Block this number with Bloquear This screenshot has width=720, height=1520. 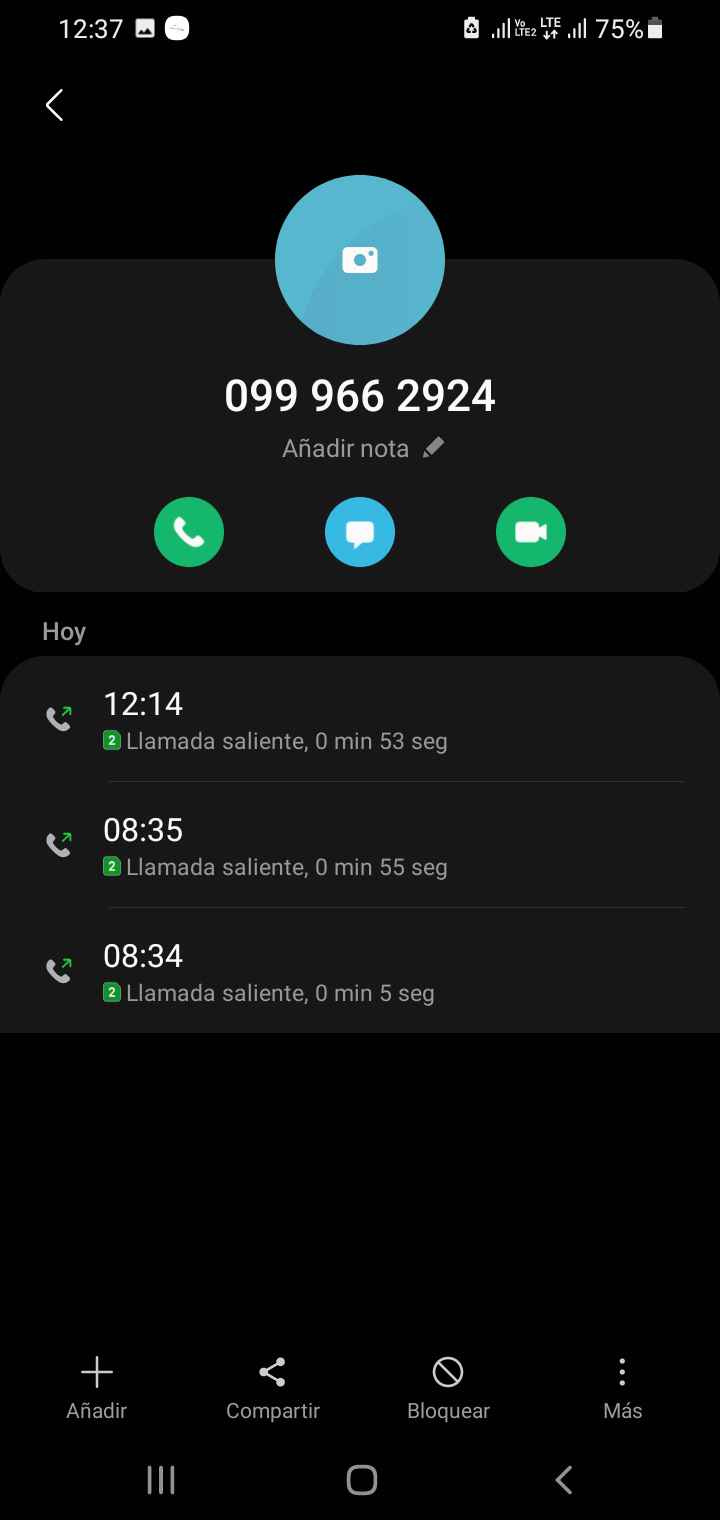point(448,1388)
